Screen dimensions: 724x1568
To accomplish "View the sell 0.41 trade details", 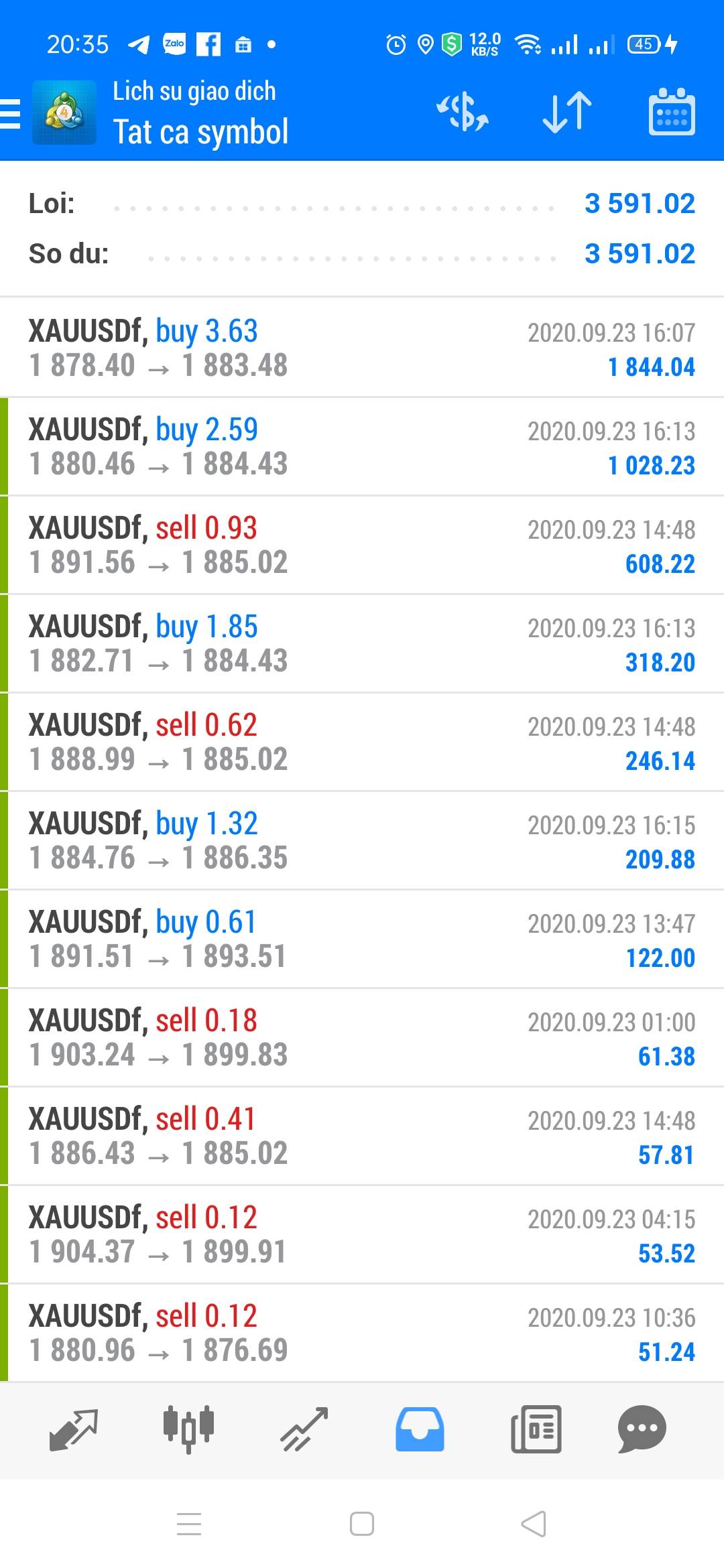I will (x=362, y=1136).
